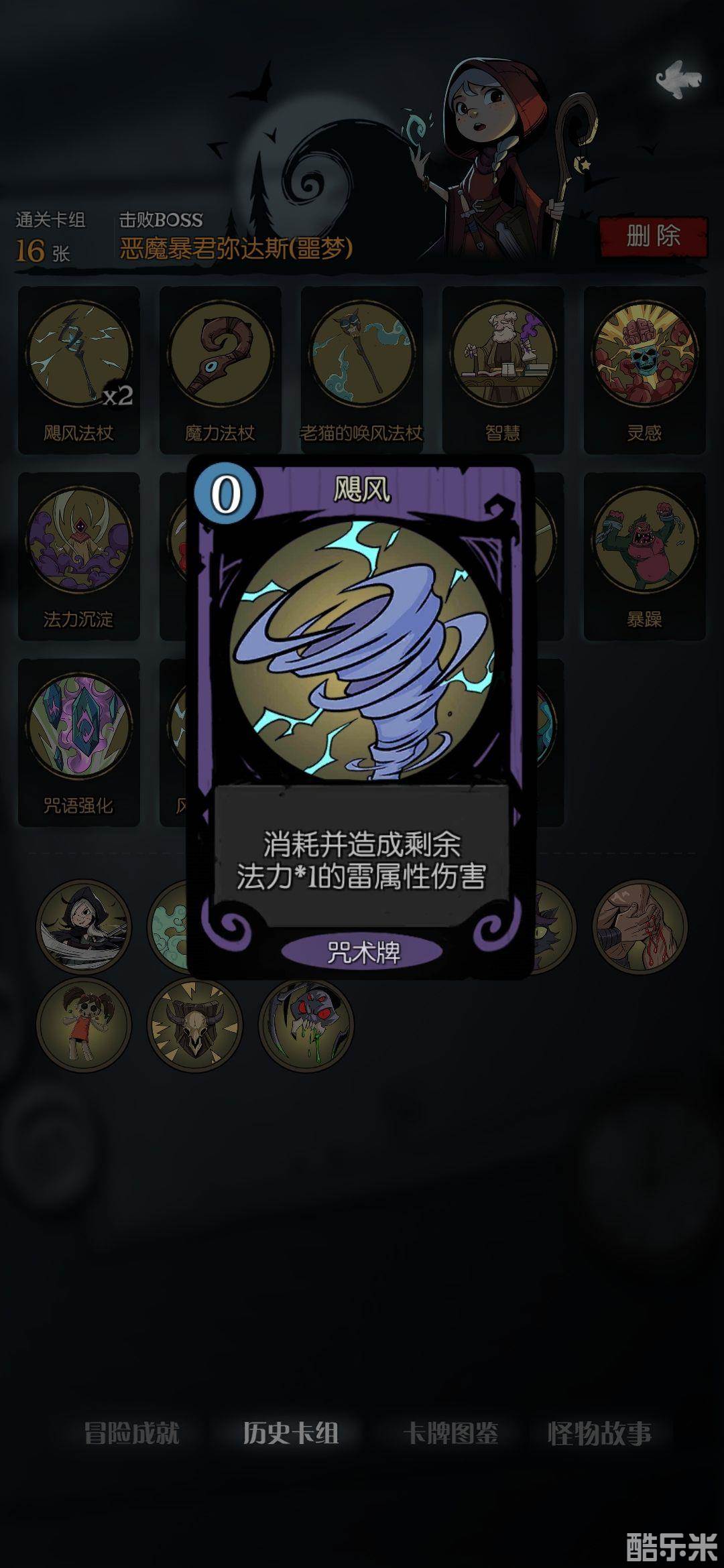Tap the hooded girl relic icon
Viewport: 724px width, 1568px height.
pyautogui.click(x=83, y=927)
